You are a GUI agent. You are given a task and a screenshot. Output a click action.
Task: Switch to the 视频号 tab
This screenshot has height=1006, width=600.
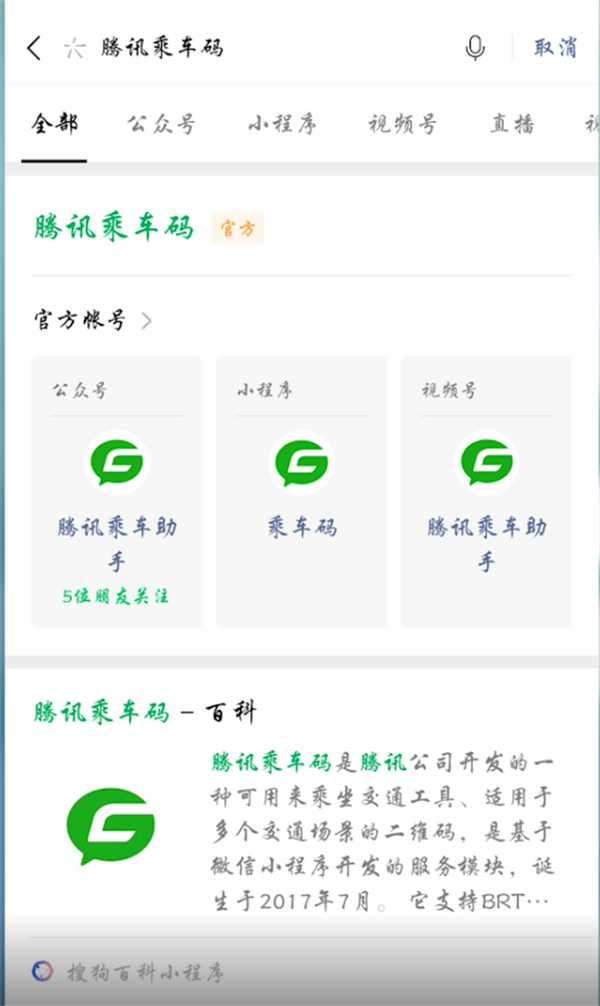[x=402, y=123]
